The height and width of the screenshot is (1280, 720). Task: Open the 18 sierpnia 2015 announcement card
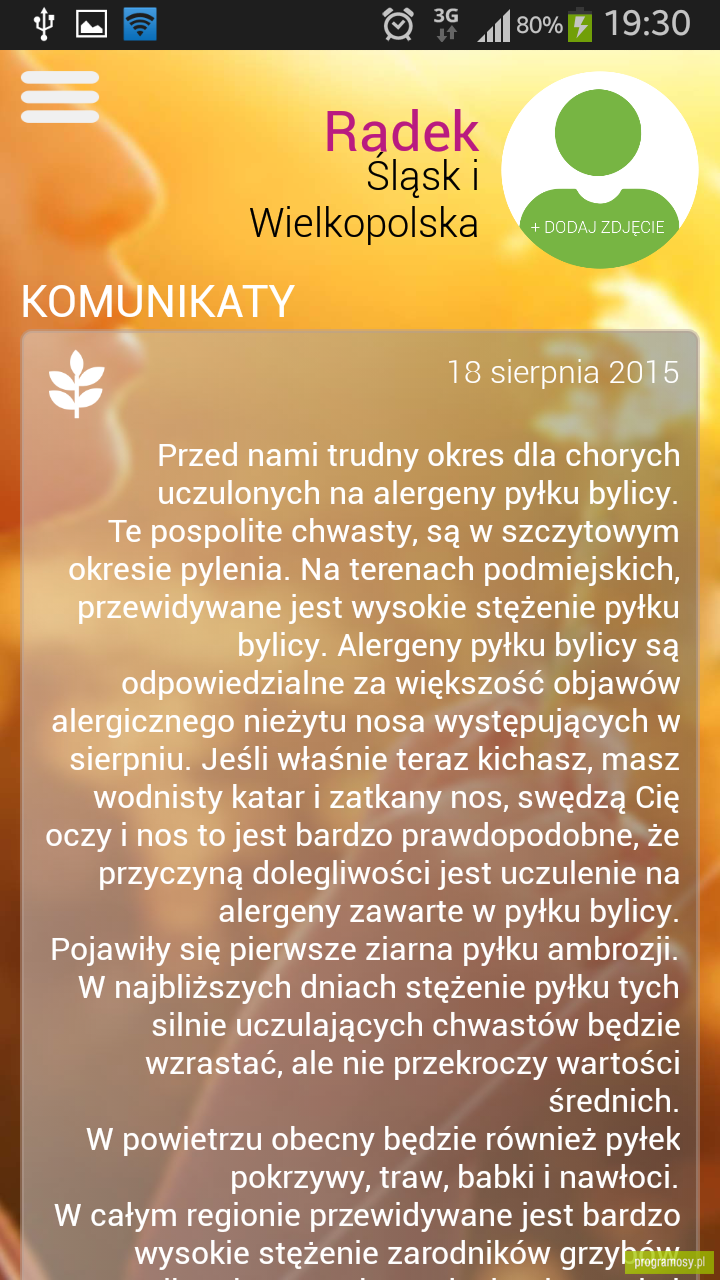pos(360,805)
